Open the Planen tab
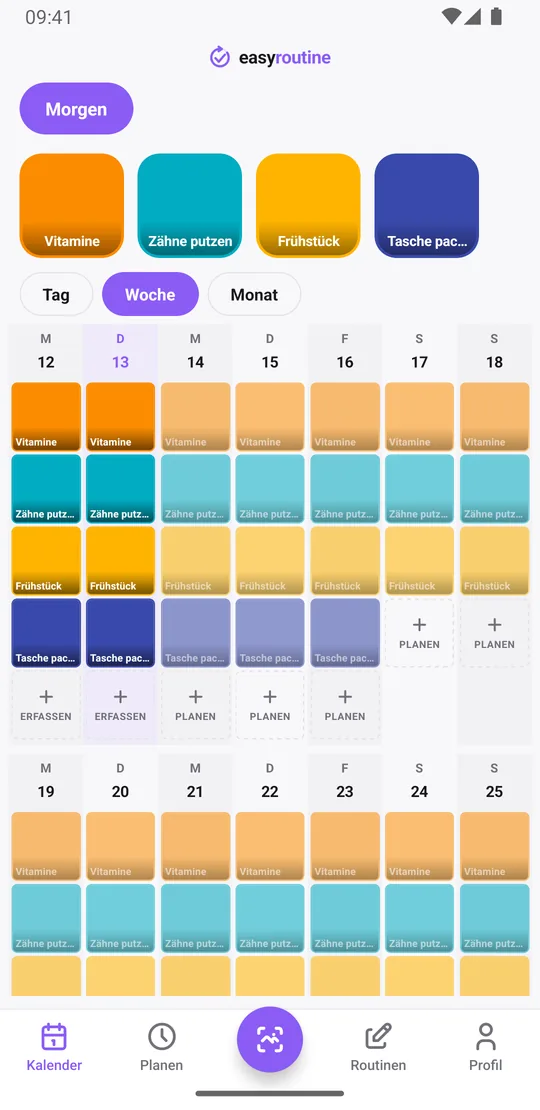Screen dimensions: 540x1110 (161, 1046)
